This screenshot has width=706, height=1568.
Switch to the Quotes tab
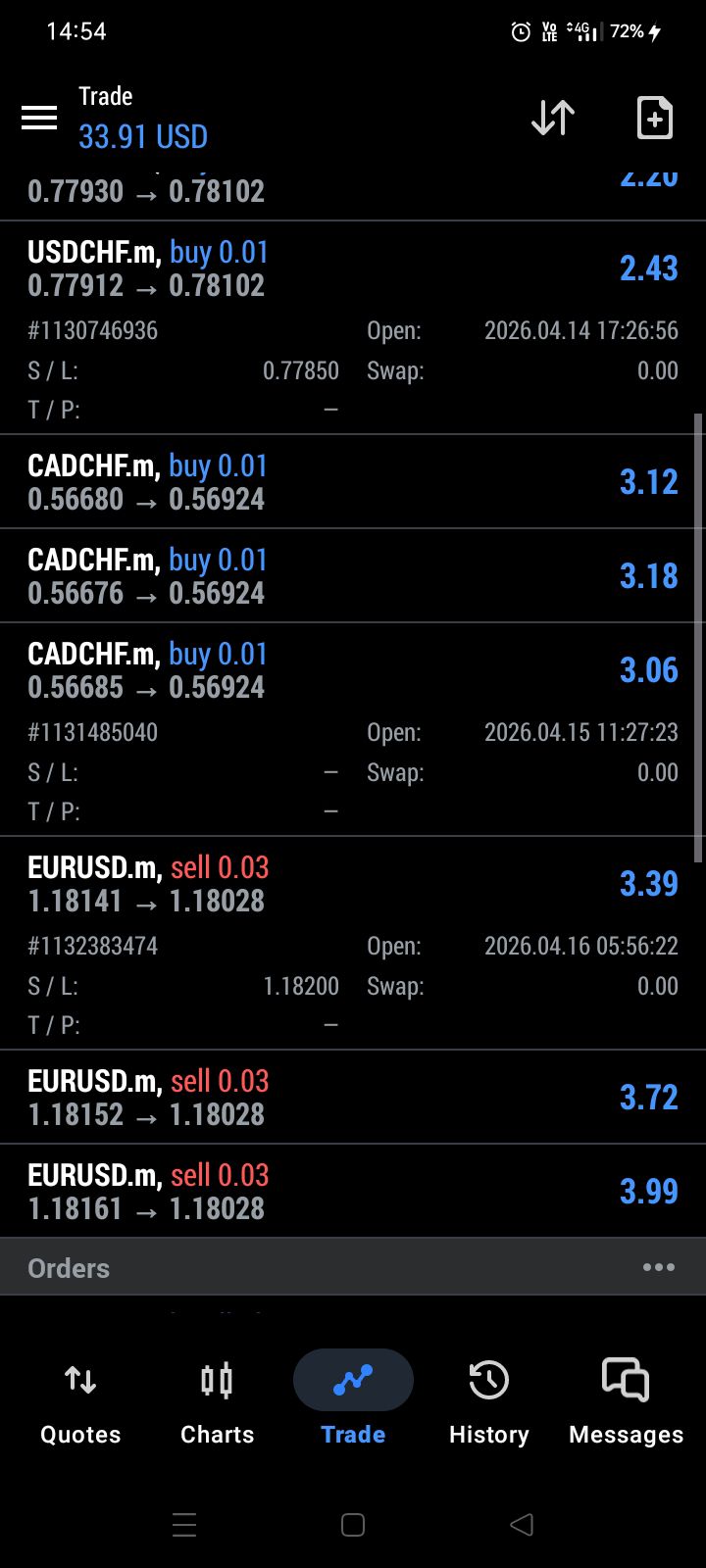[x=80, y=1403]
